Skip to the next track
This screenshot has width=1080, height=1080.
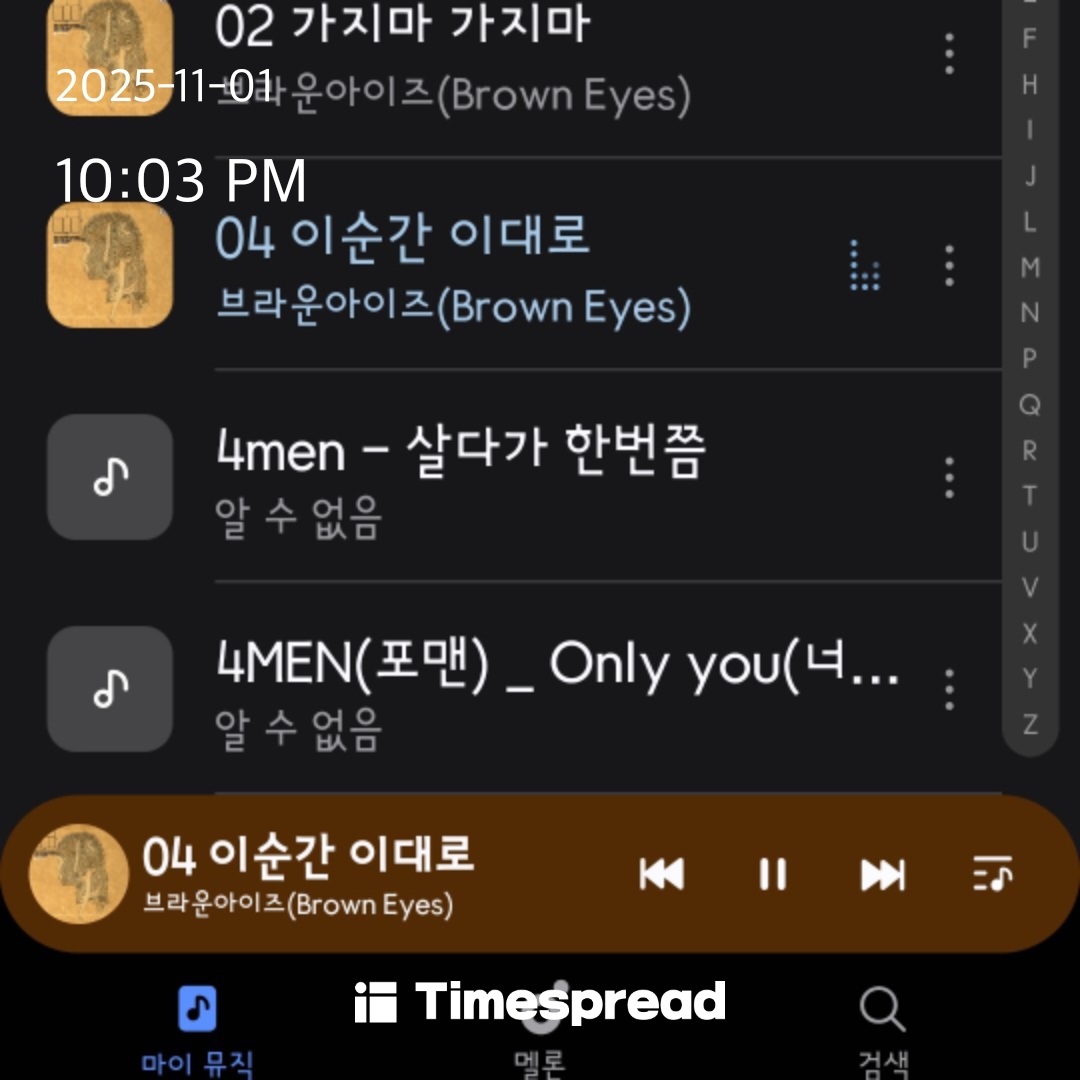(x=882, y=874)
